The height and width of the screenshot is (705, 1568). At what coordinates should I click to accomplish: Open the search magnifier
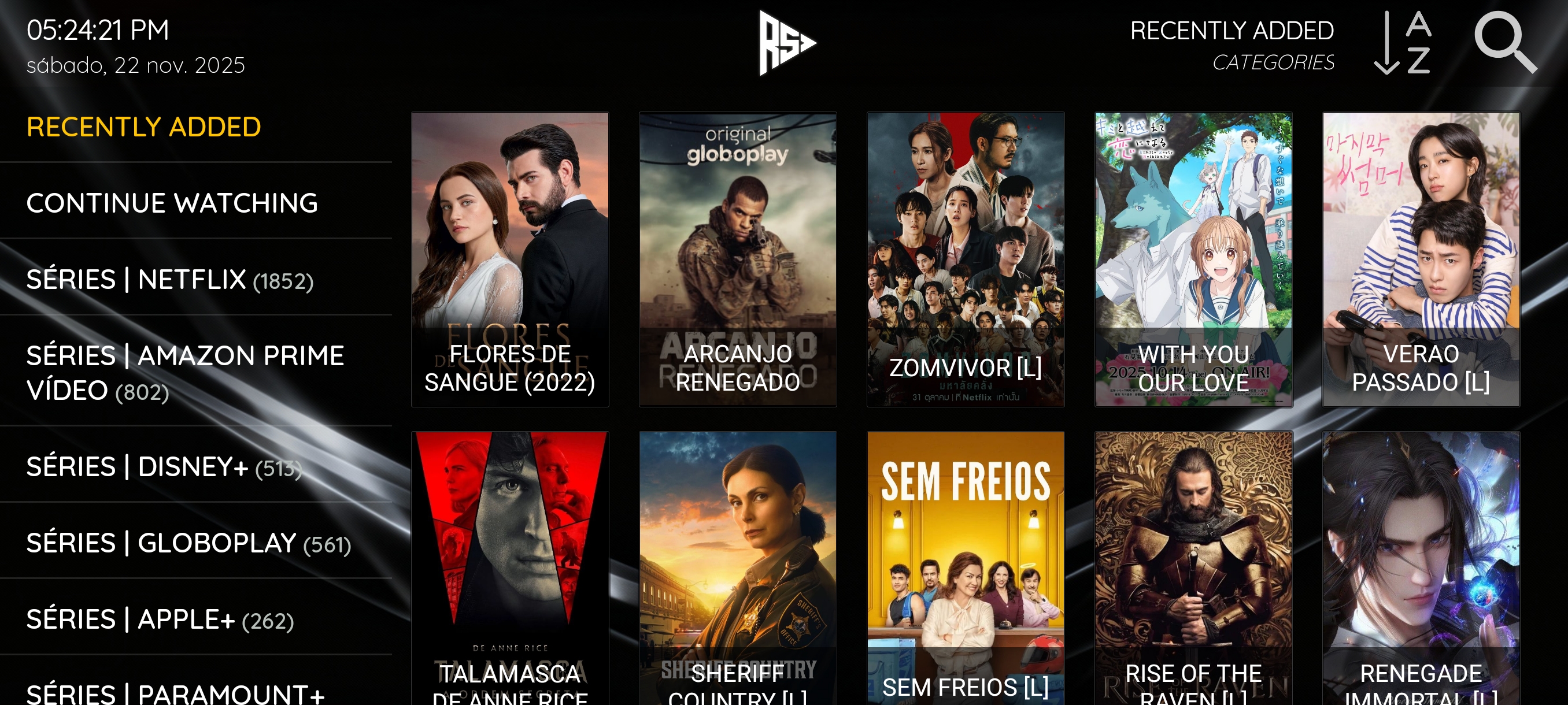tap(1505, 42)
